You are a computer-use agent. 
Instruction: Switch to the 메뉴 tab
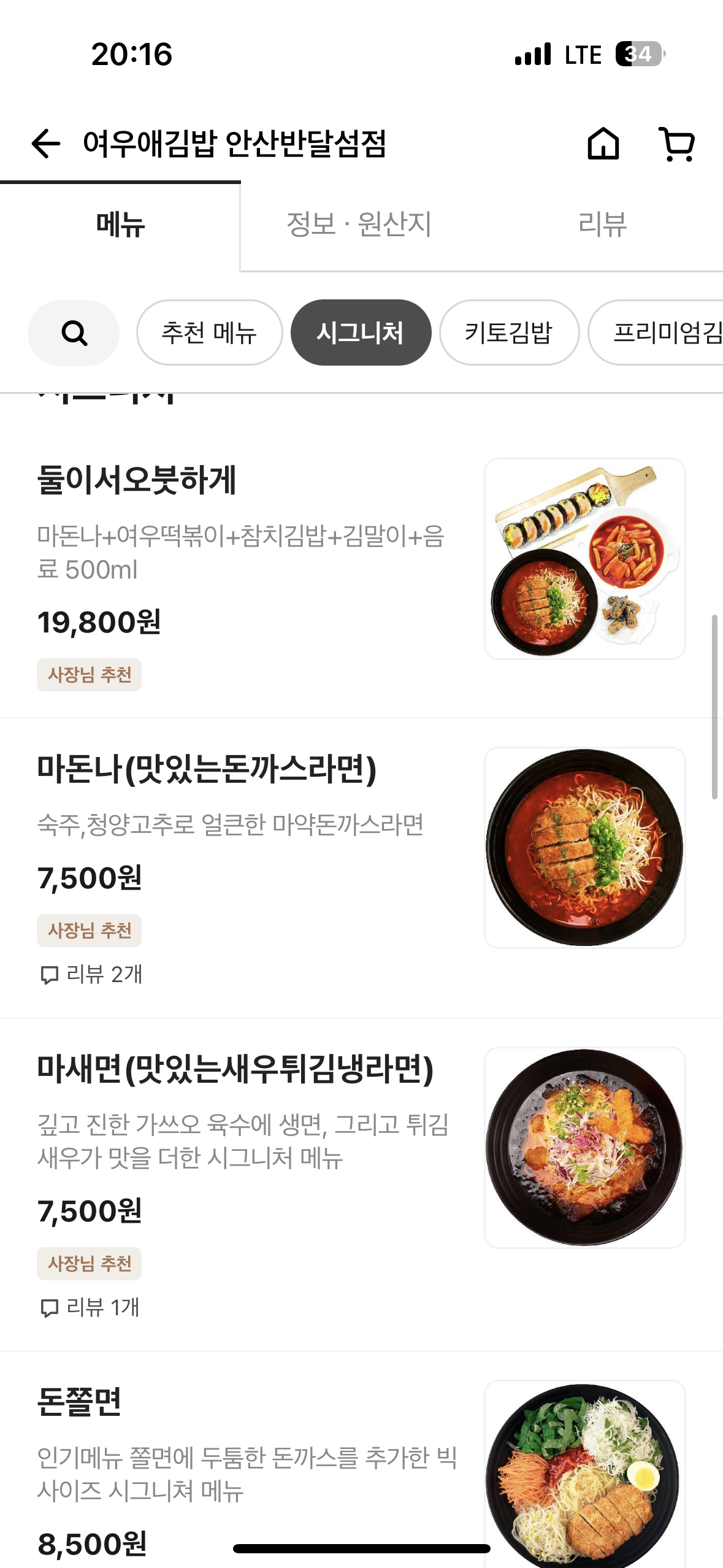[120, 225]
